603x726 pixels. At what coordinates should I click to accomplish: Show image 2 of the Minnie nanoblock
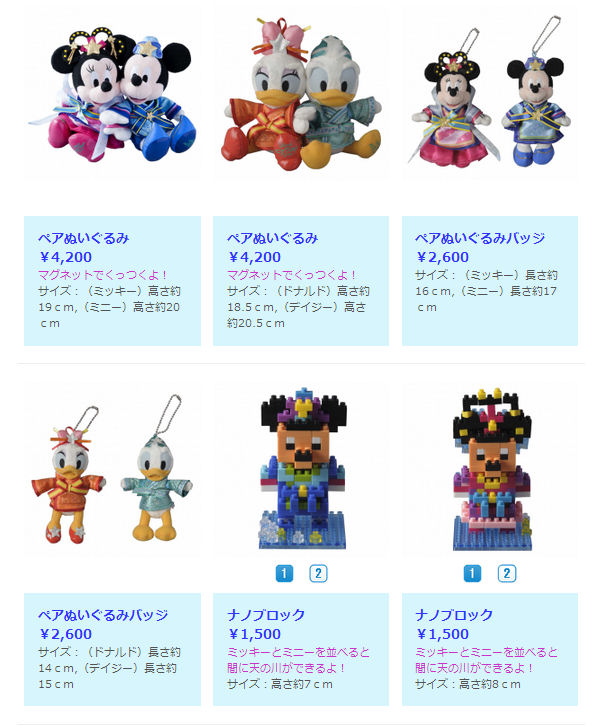click(x=507, y=573)
